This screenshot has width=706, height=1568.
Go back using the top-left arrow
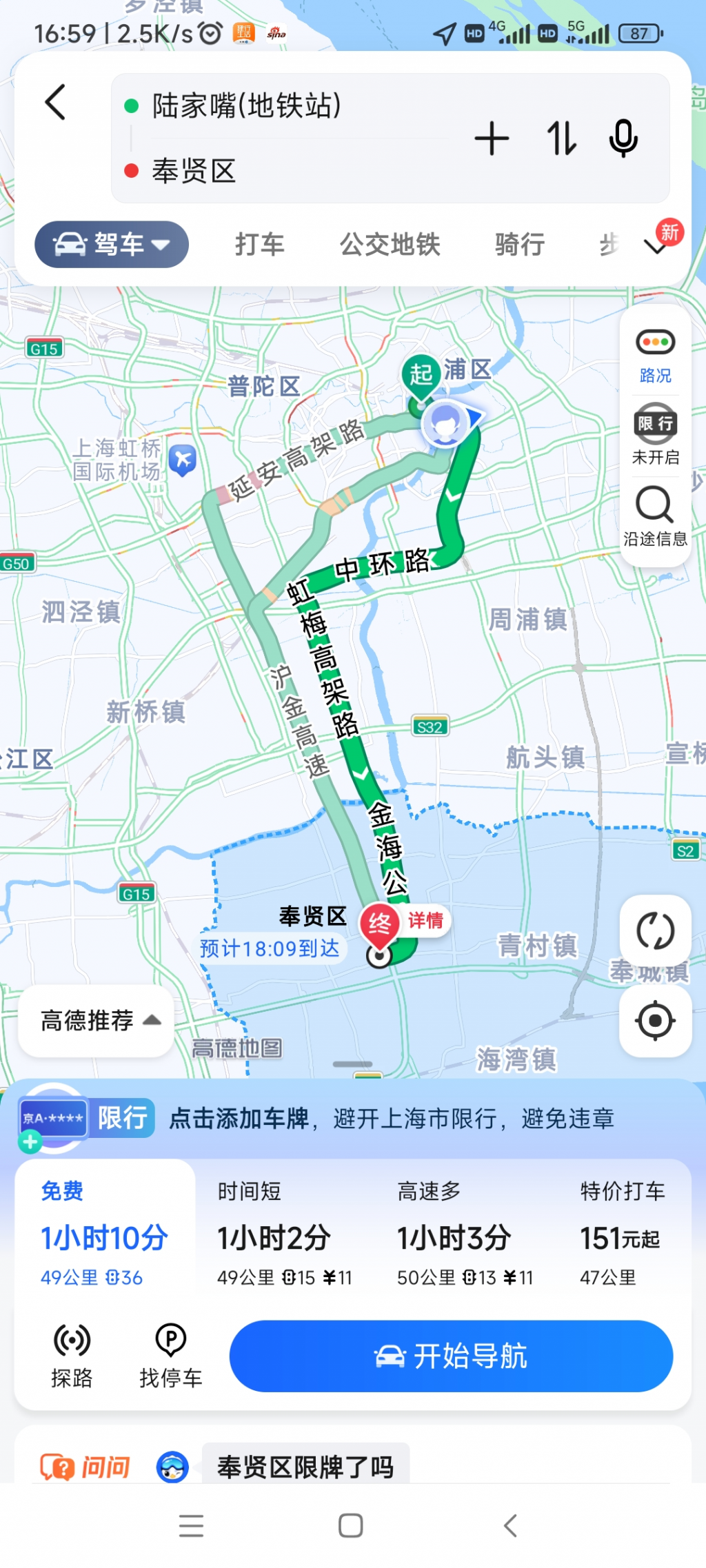point(56,103)
